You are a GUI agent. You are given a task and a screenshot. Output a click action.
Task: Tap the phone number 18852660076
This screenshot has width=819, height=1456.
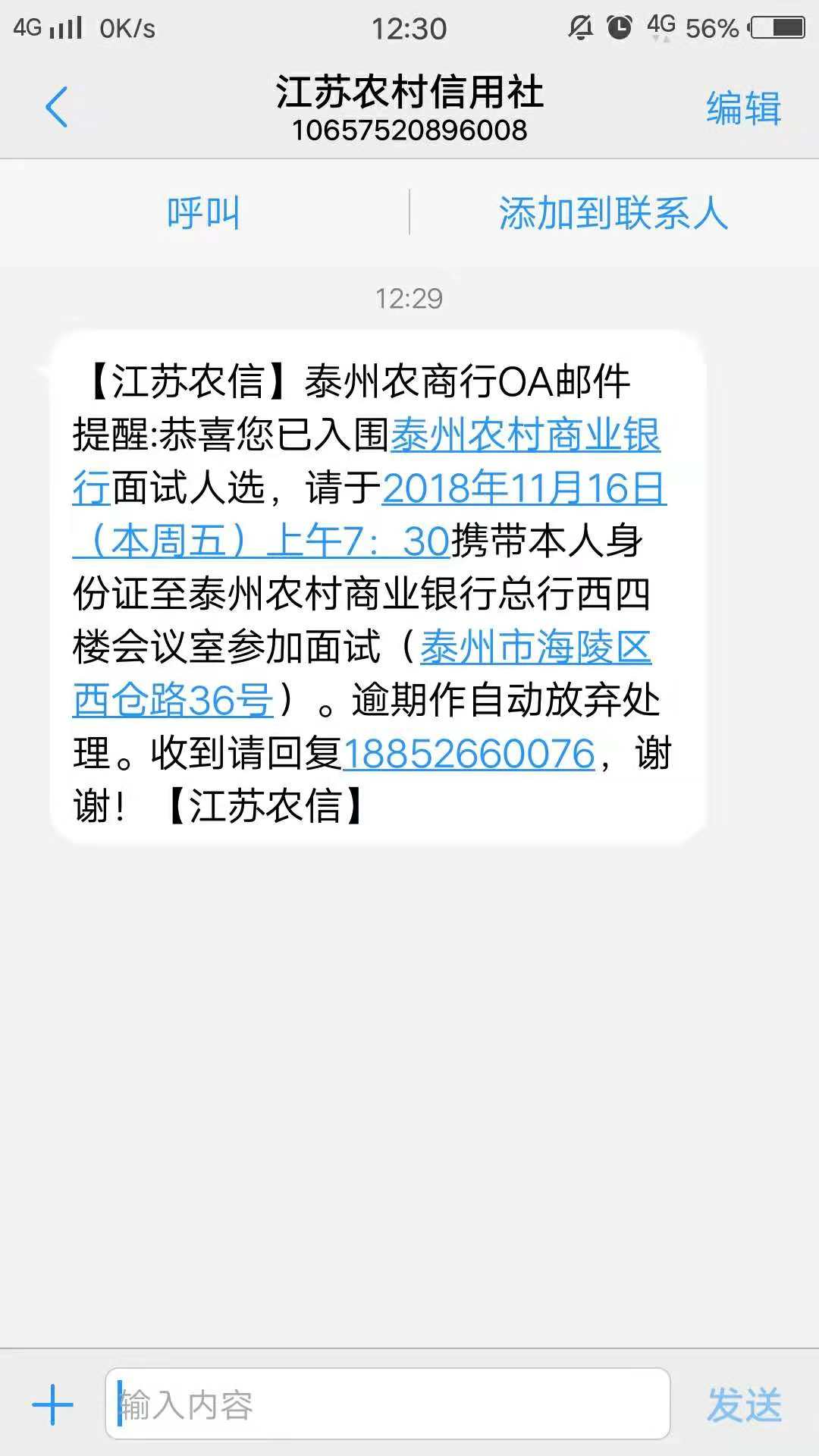pyautogui.click(x=469, y=754)
